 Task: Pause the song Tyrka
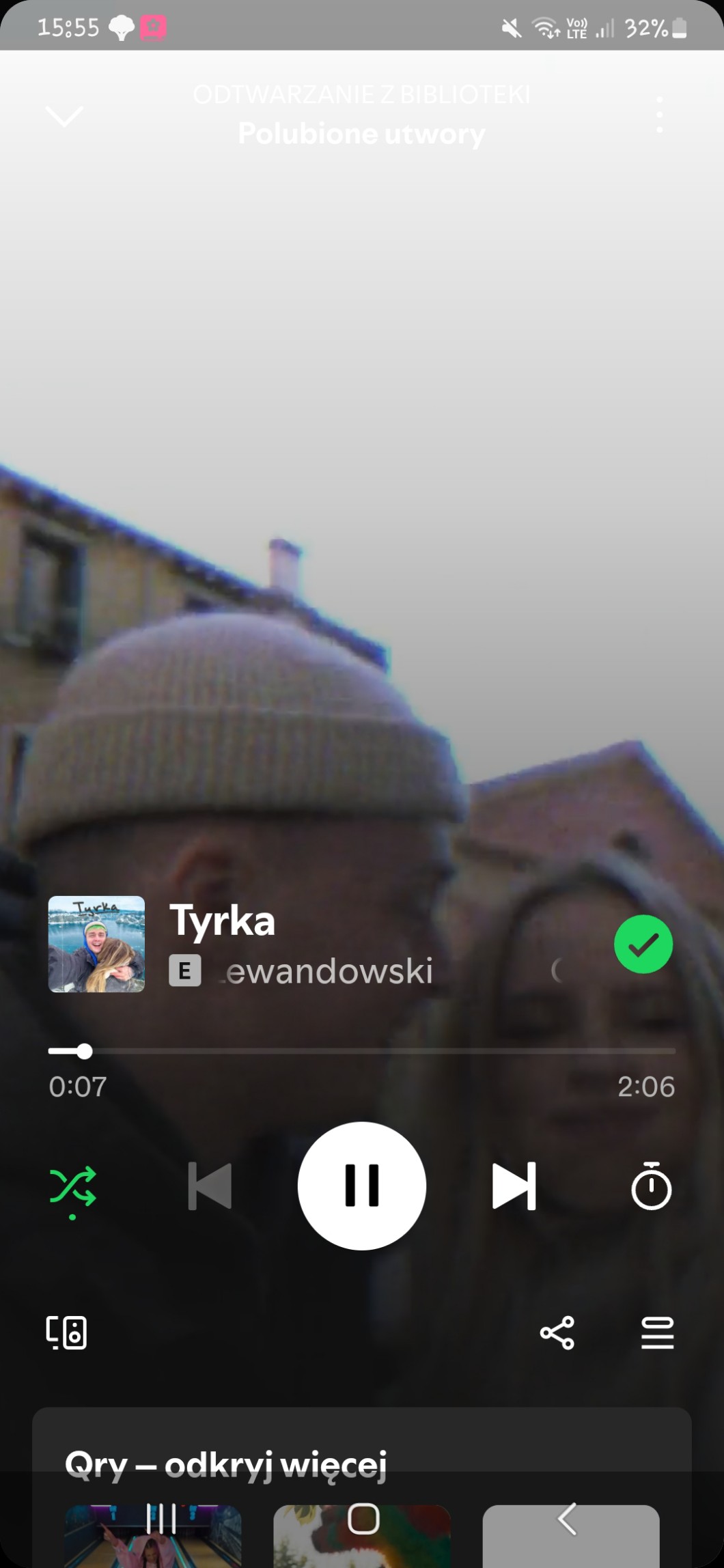pos(361,1186)
